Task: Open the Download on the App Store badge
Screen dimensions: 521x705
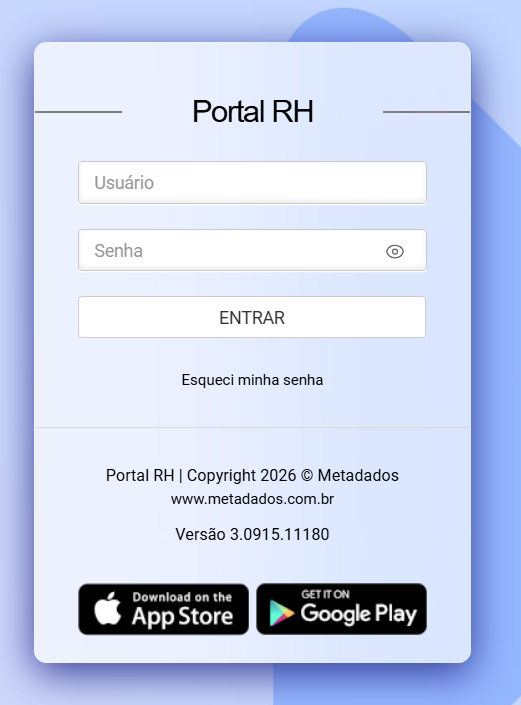Action: (x=163, y=609)
